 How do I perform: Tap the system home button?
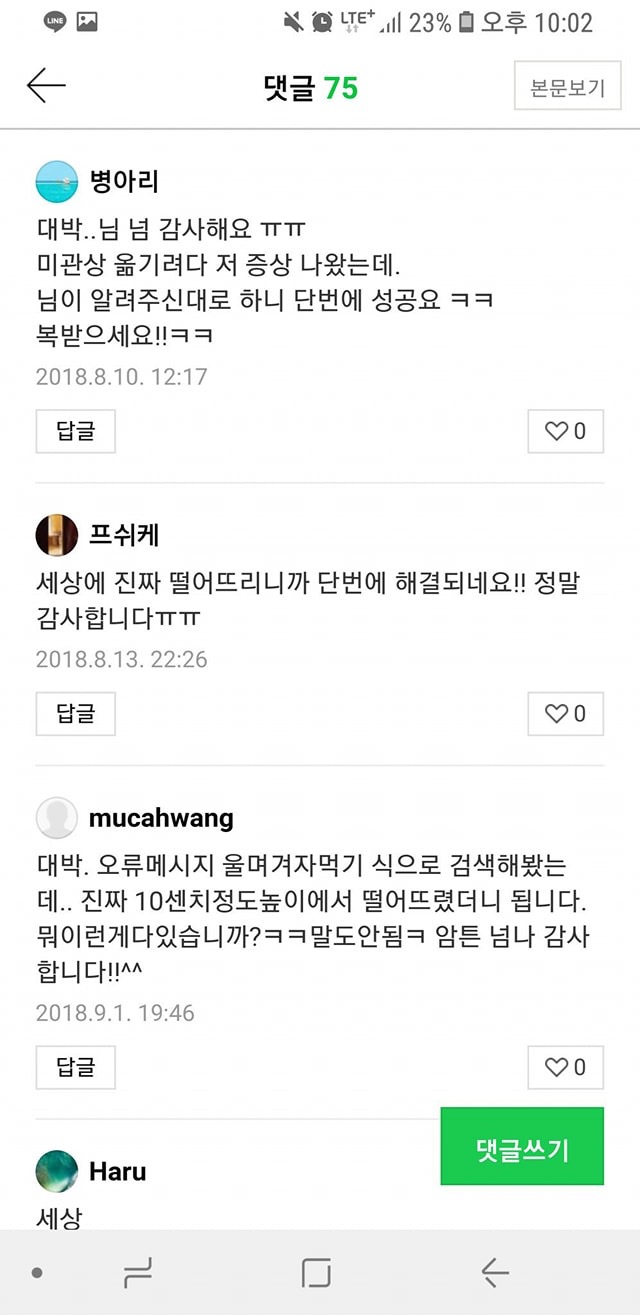(316, 1273)
